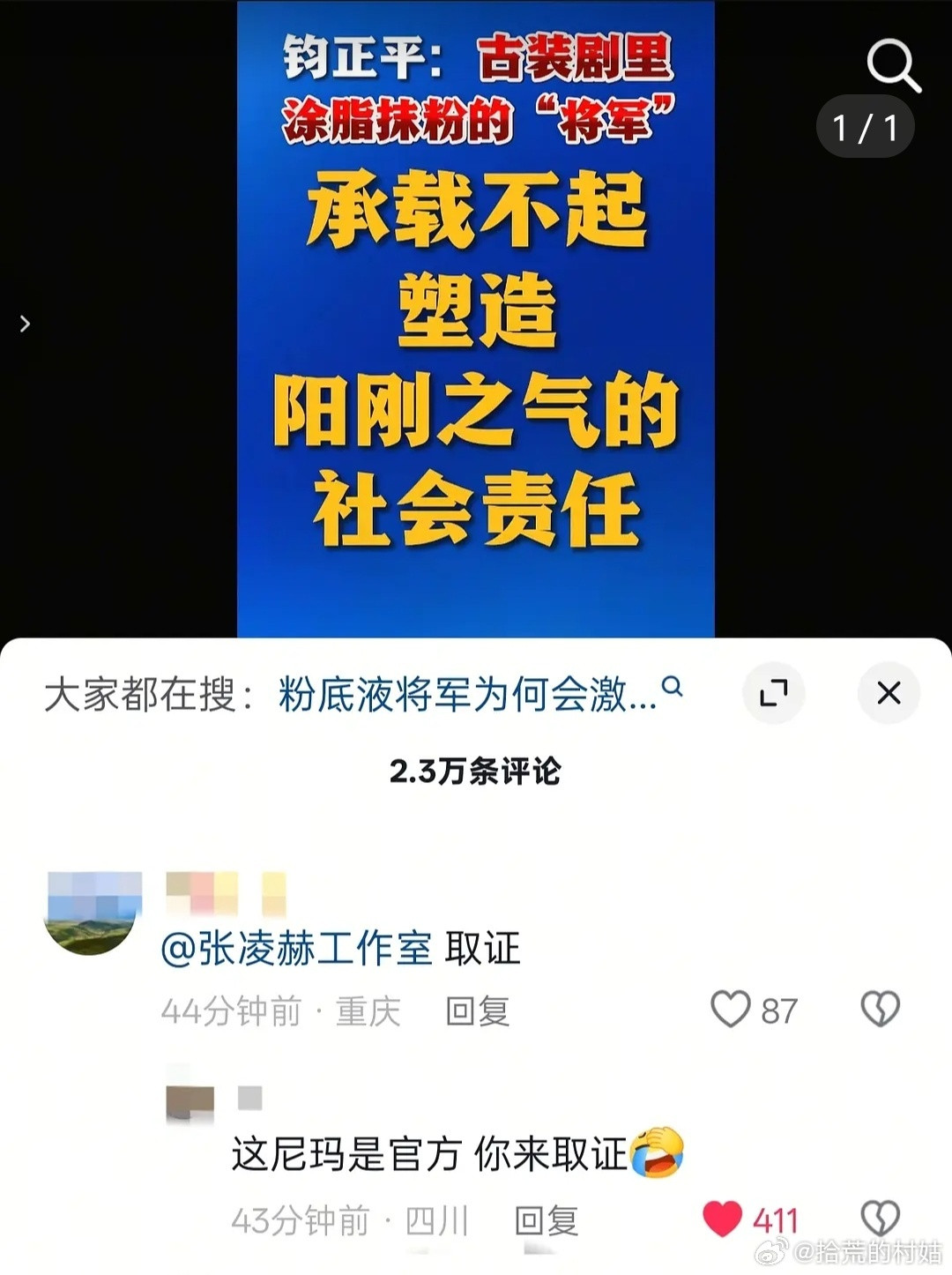Click the '1 / 1' page indicator
Screen dimensions: 952x1275
866,127
